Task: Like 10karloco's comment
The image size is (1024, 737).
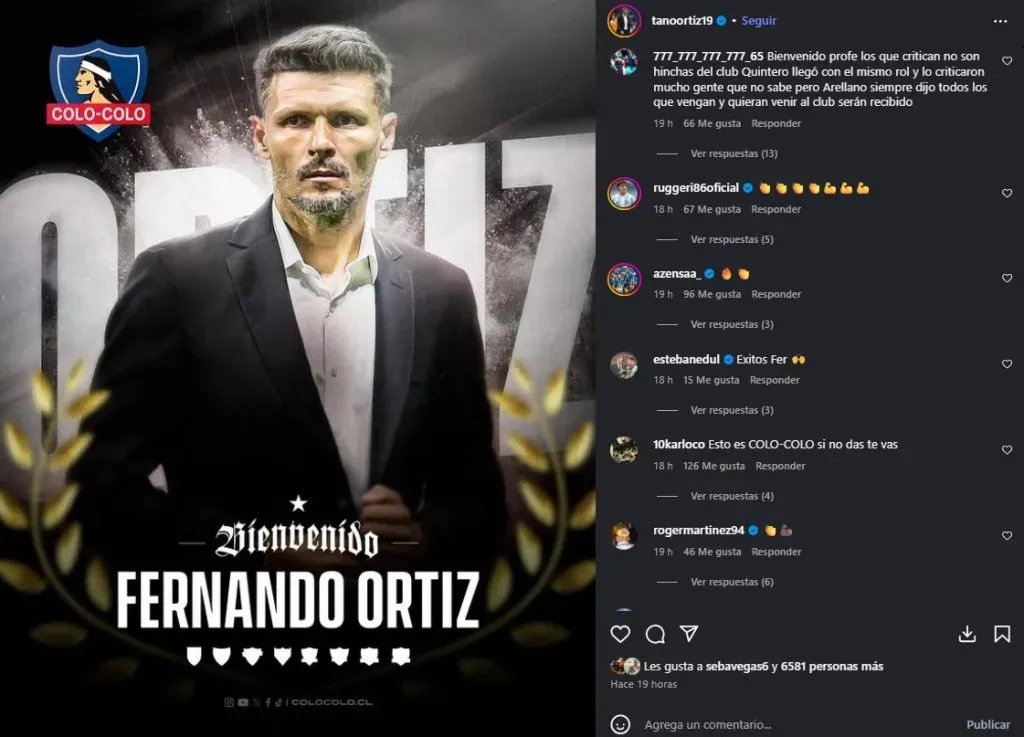Action: pyautogui.click(x=1007, y=450)
